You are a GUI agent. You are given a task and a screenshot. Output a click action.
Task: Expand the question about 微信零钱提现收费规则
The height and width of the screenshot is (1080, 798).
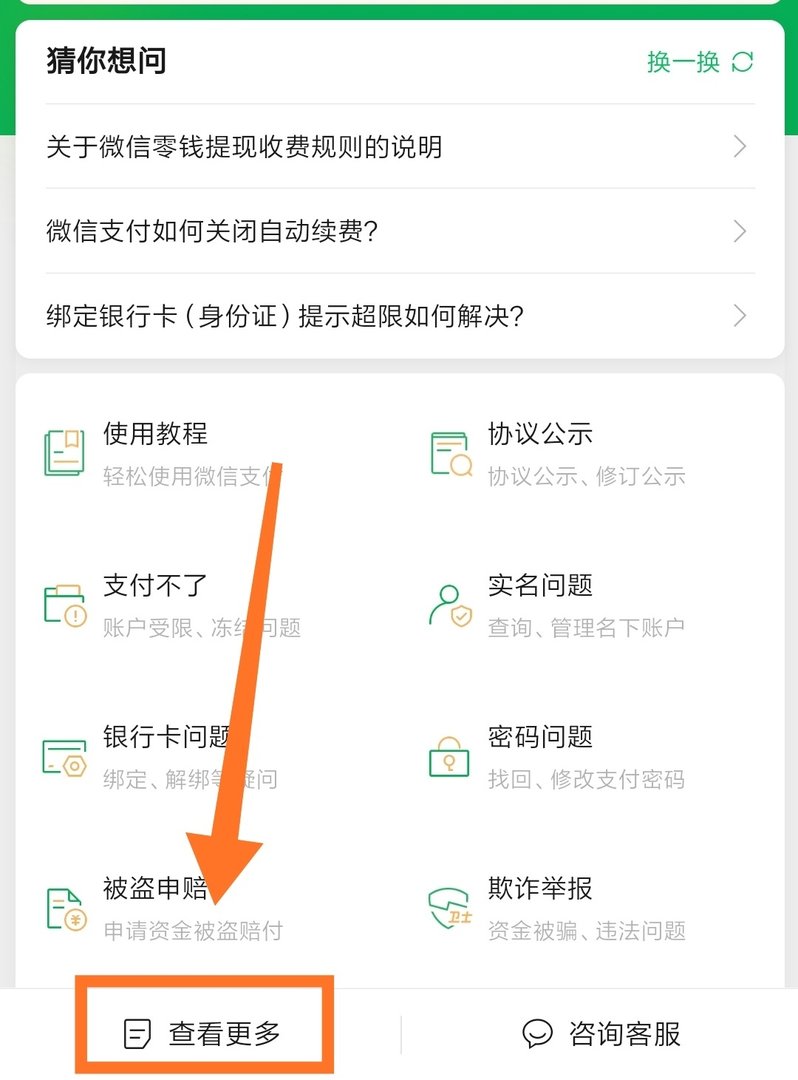pyautogui.click(x=399, y=147)
